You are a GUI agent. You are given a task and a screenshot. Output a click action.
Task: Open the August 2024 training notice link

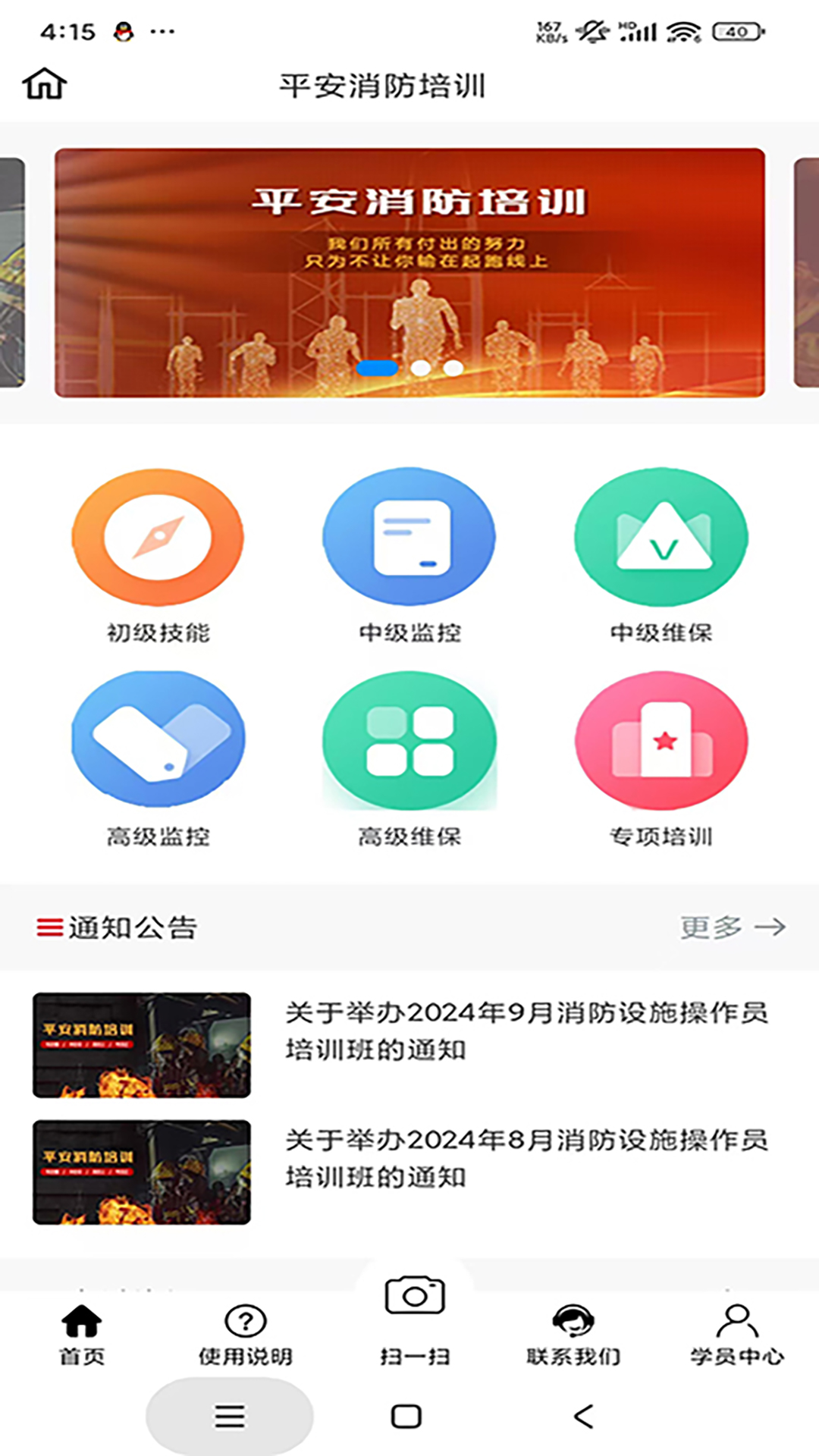pyautogui.click(x=526, y=1156)
